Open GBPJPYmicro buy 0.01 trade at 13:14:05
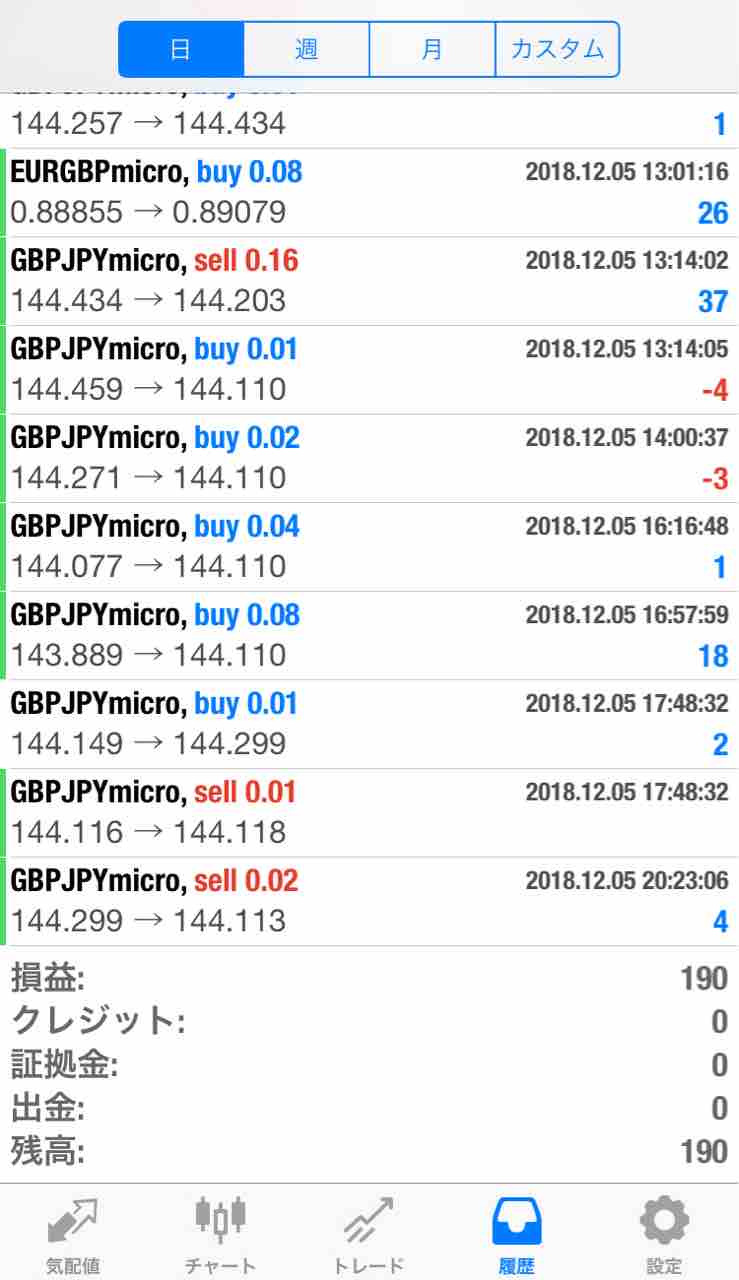The height and width of the screenshot is (1280, 739). pyautogui.click(x=369, y=370)
